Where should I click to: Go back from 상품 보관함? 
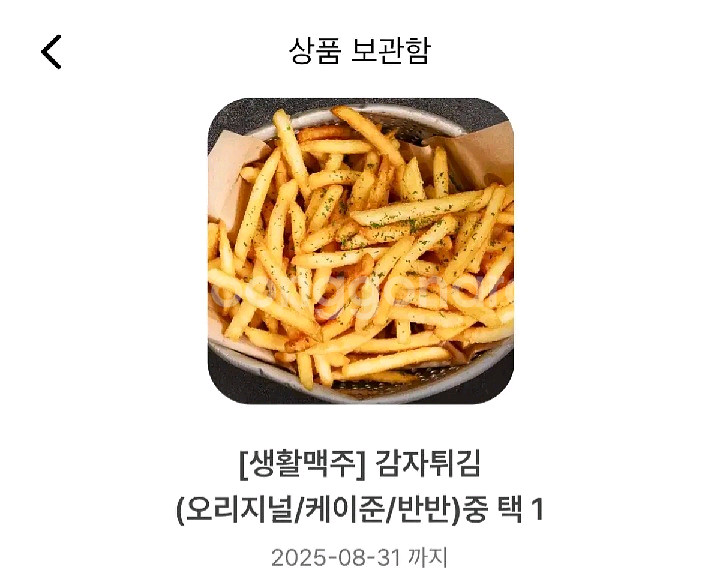(x=51, y=51)
